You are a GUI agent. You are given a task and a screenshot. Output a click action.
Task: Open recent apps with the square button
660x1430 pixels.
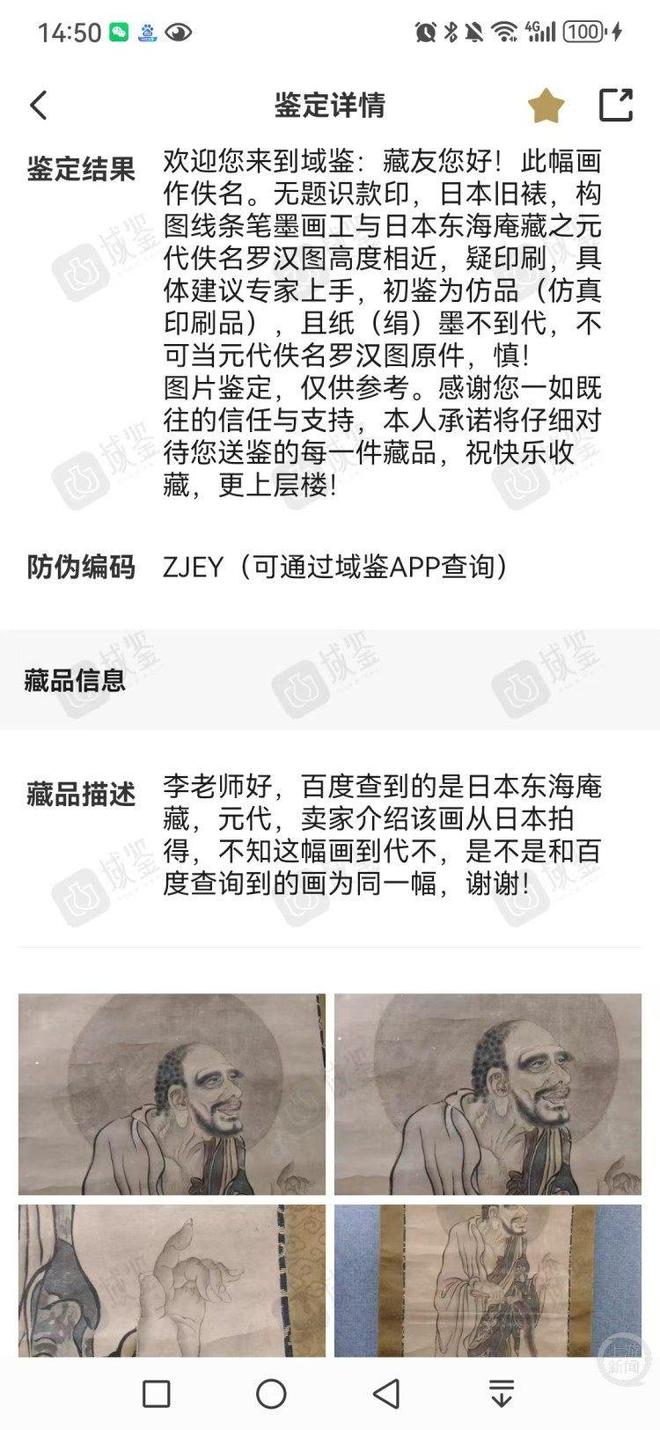pos(156,1393)
